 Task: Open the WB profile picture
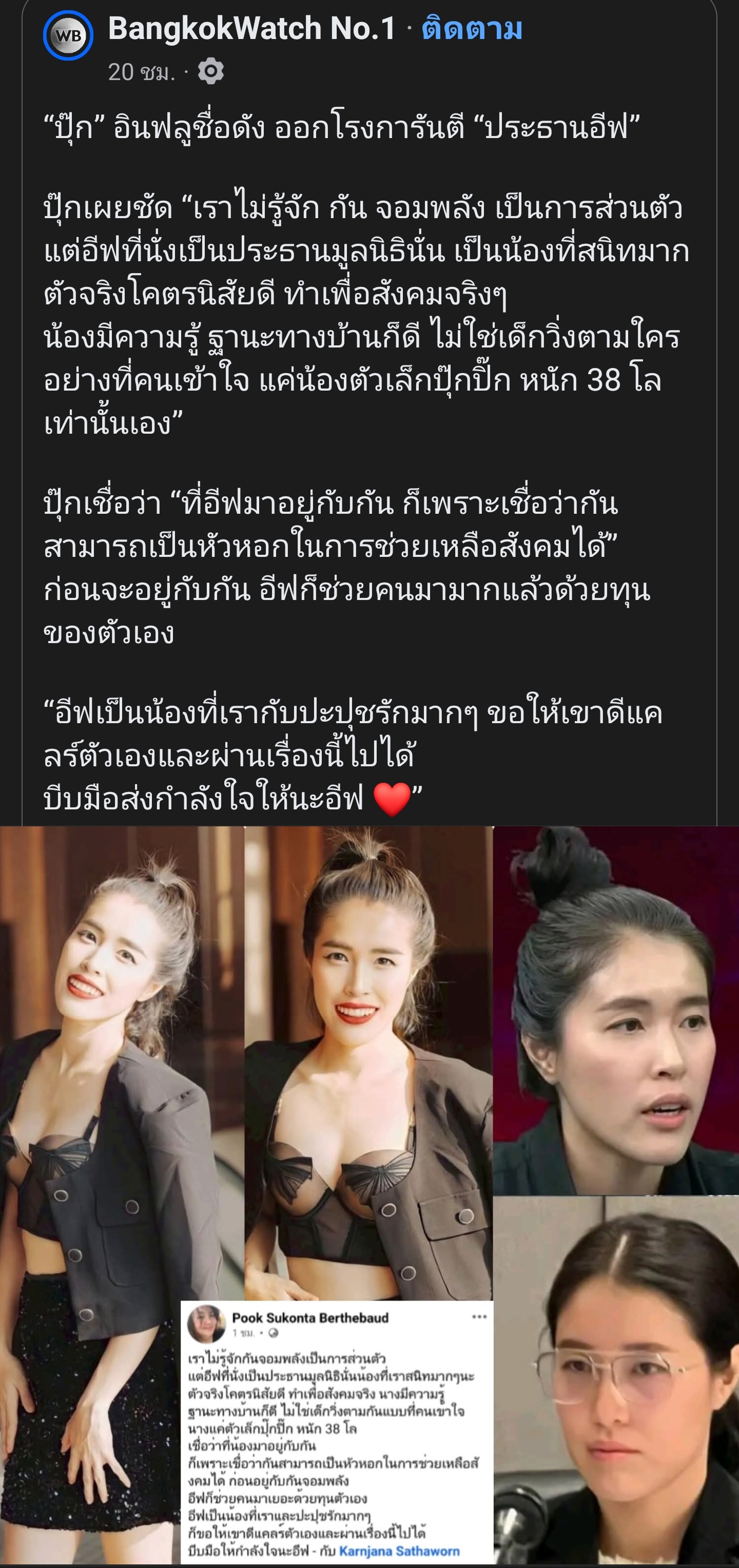point(68,36)
